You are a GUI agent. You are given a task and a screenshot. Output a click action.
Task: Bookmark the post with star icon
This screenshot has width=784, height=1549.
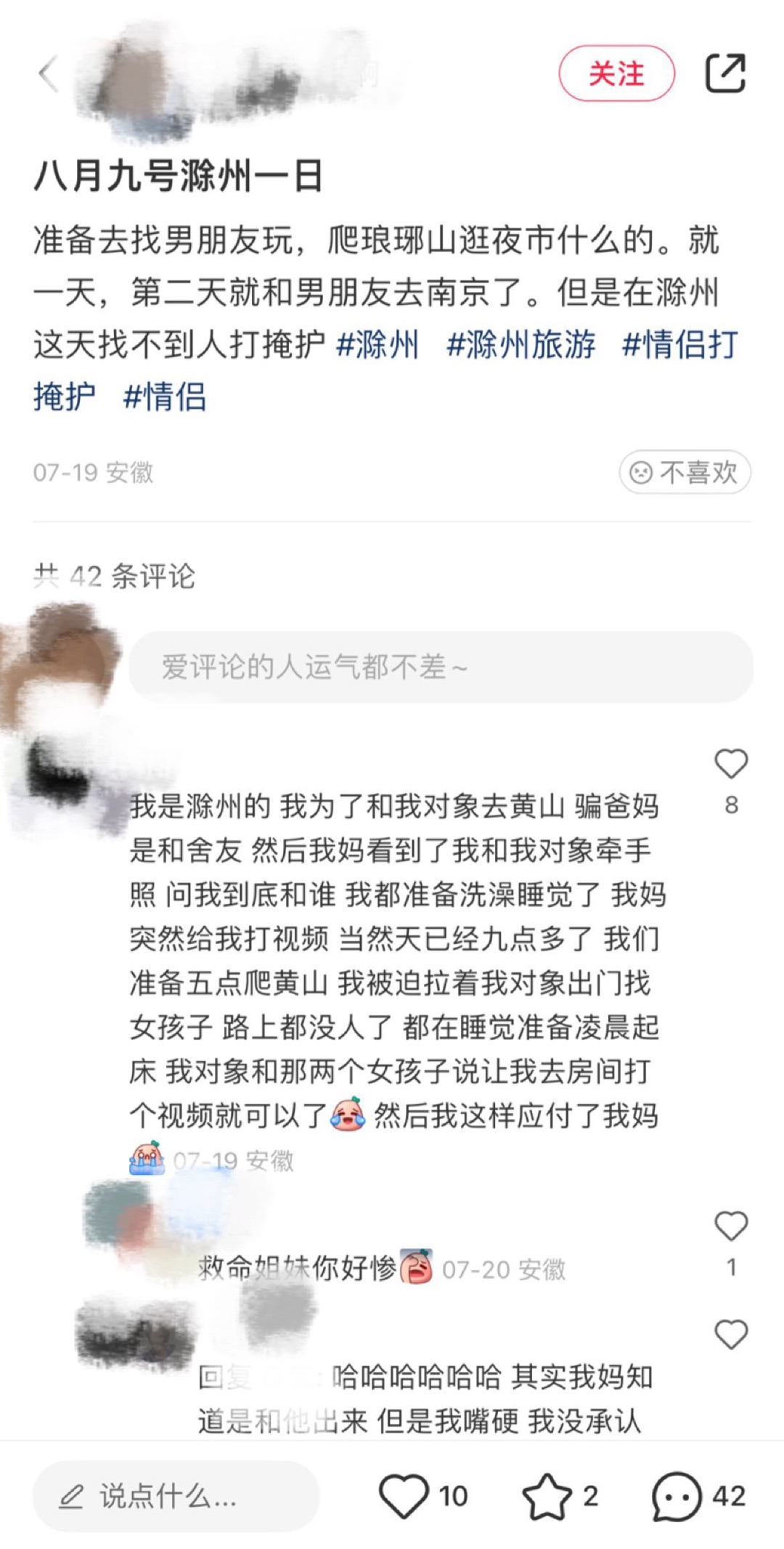pyautogui.click(x=547, y=1497)
